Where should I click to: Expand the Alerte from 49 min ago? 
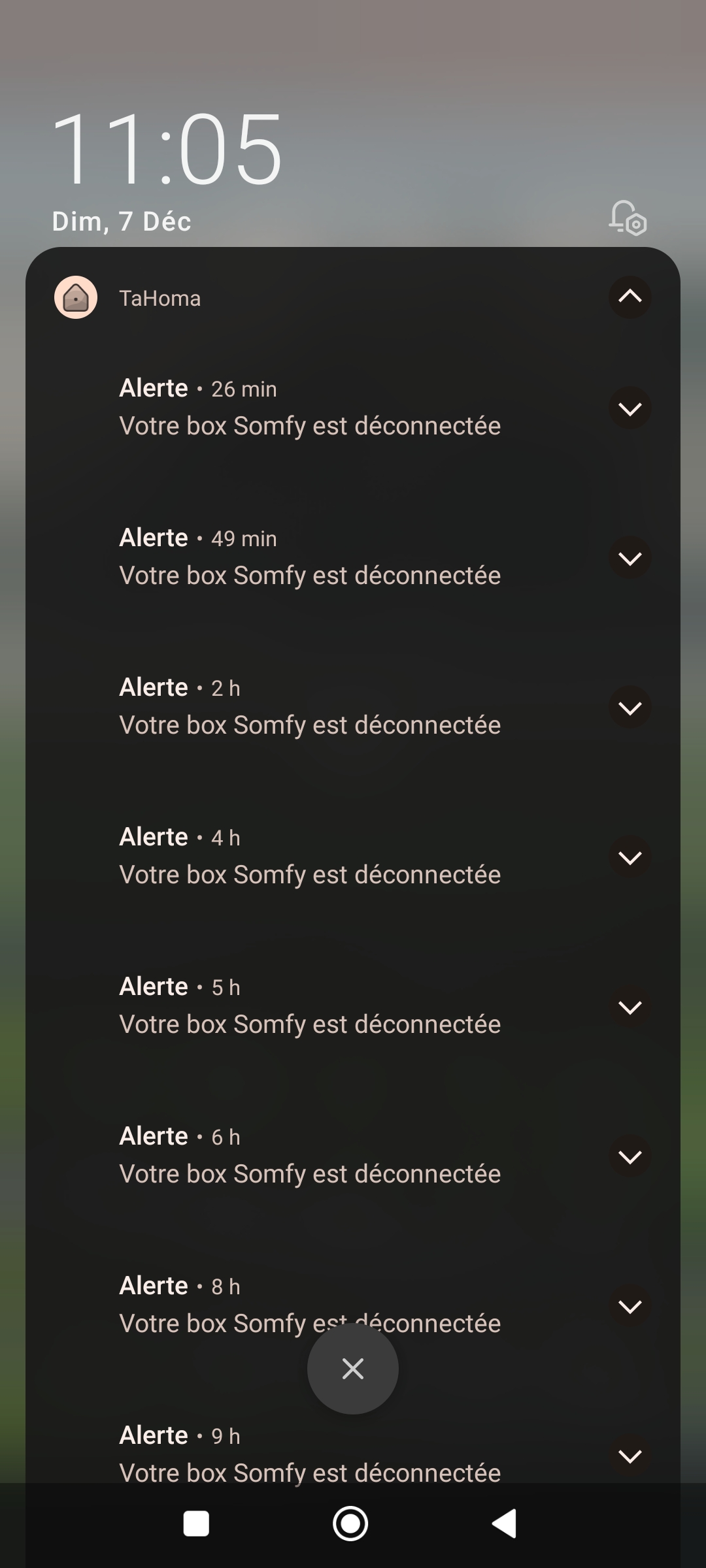point(630,559)
